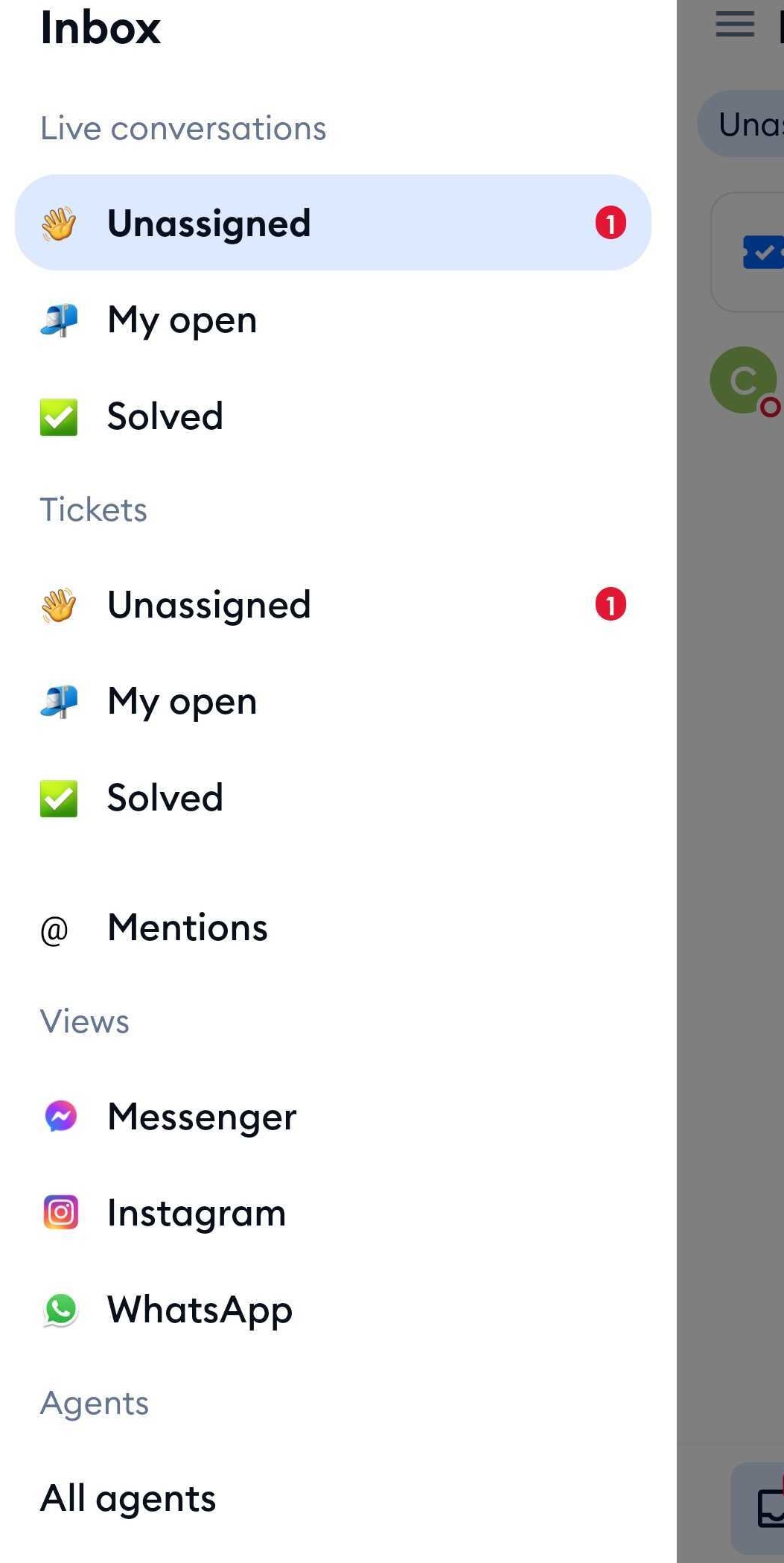Collapse the Live conversations section

[x=182, y=128]
